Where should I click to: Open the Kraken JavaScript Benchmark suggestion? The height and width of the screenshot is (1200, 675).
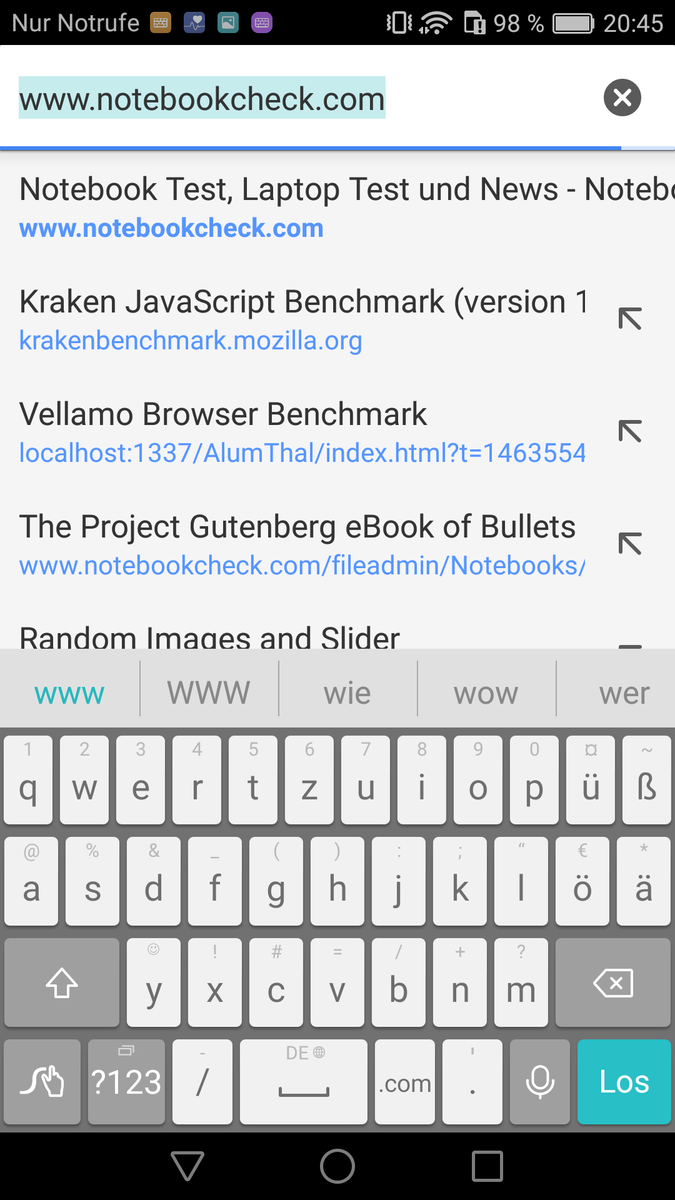point(302,319)
